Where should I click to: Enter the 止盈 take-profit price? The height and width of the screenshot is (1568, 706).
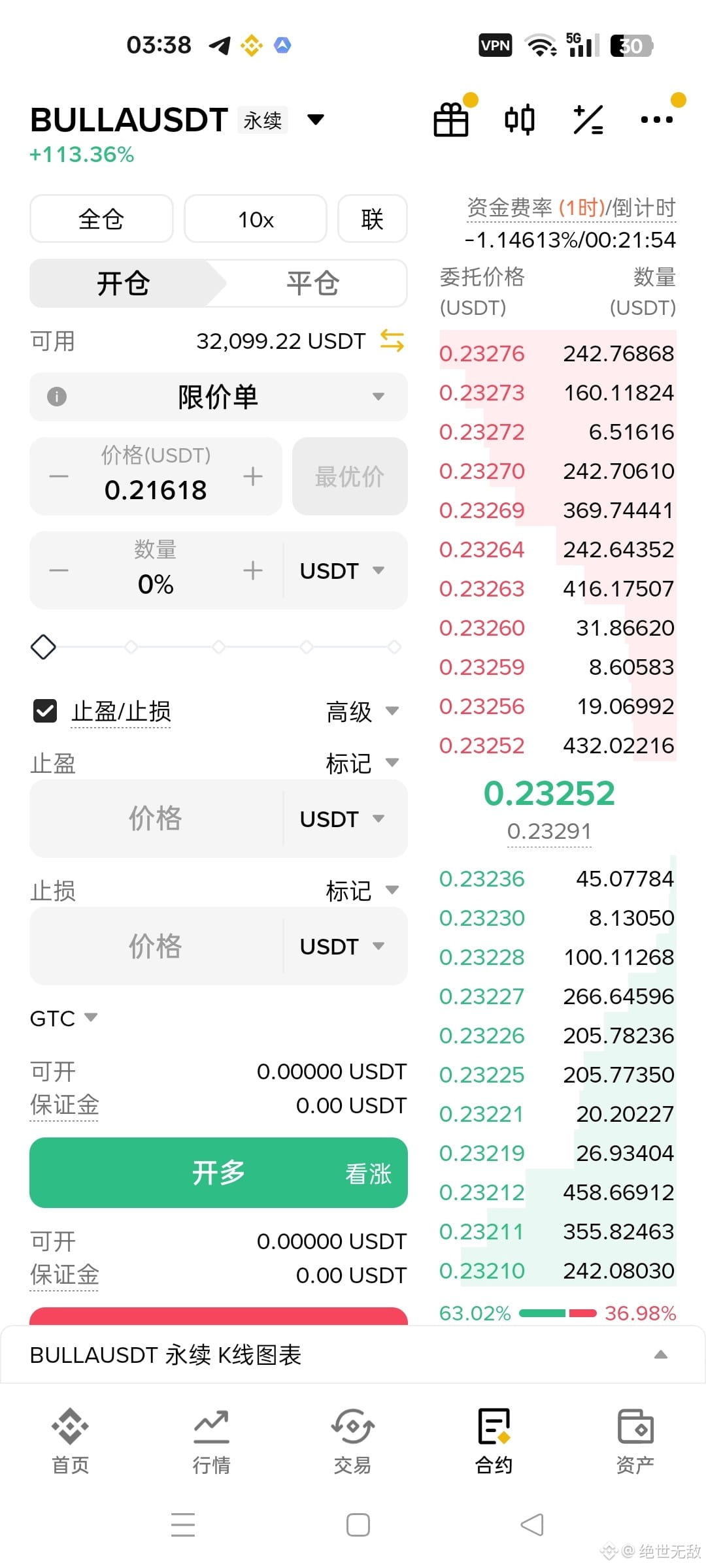tap(156, 818)
